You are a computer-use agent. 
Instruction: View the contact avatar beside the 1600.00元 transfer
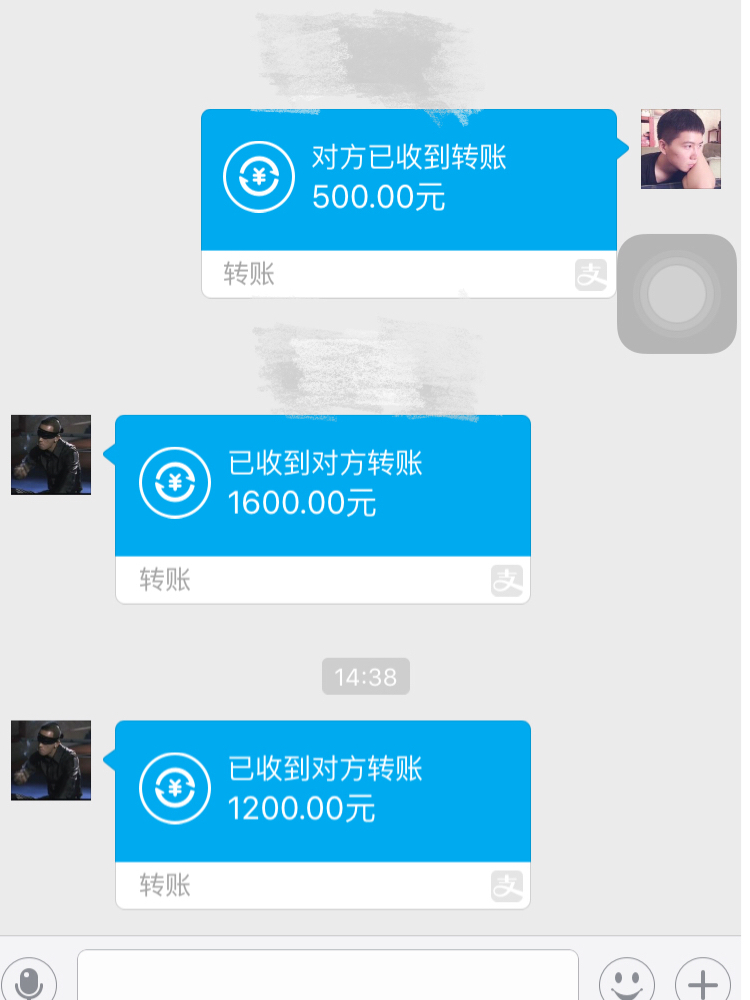(x=51, y=455)
